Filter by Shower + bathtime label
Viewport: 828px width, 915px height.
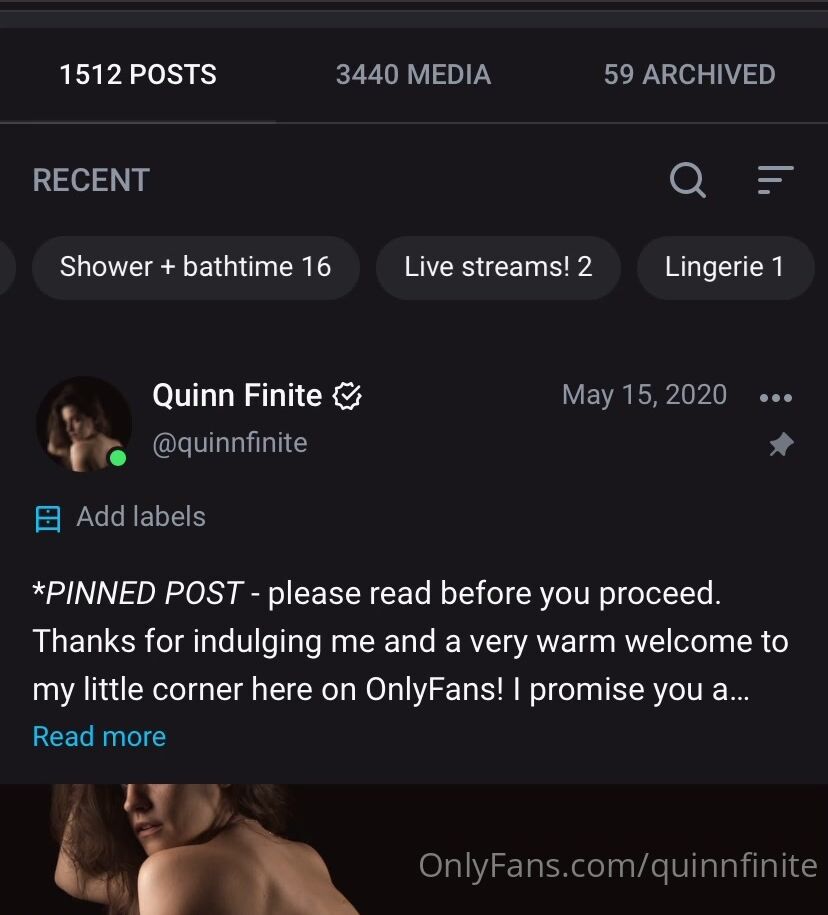point(195,267)
